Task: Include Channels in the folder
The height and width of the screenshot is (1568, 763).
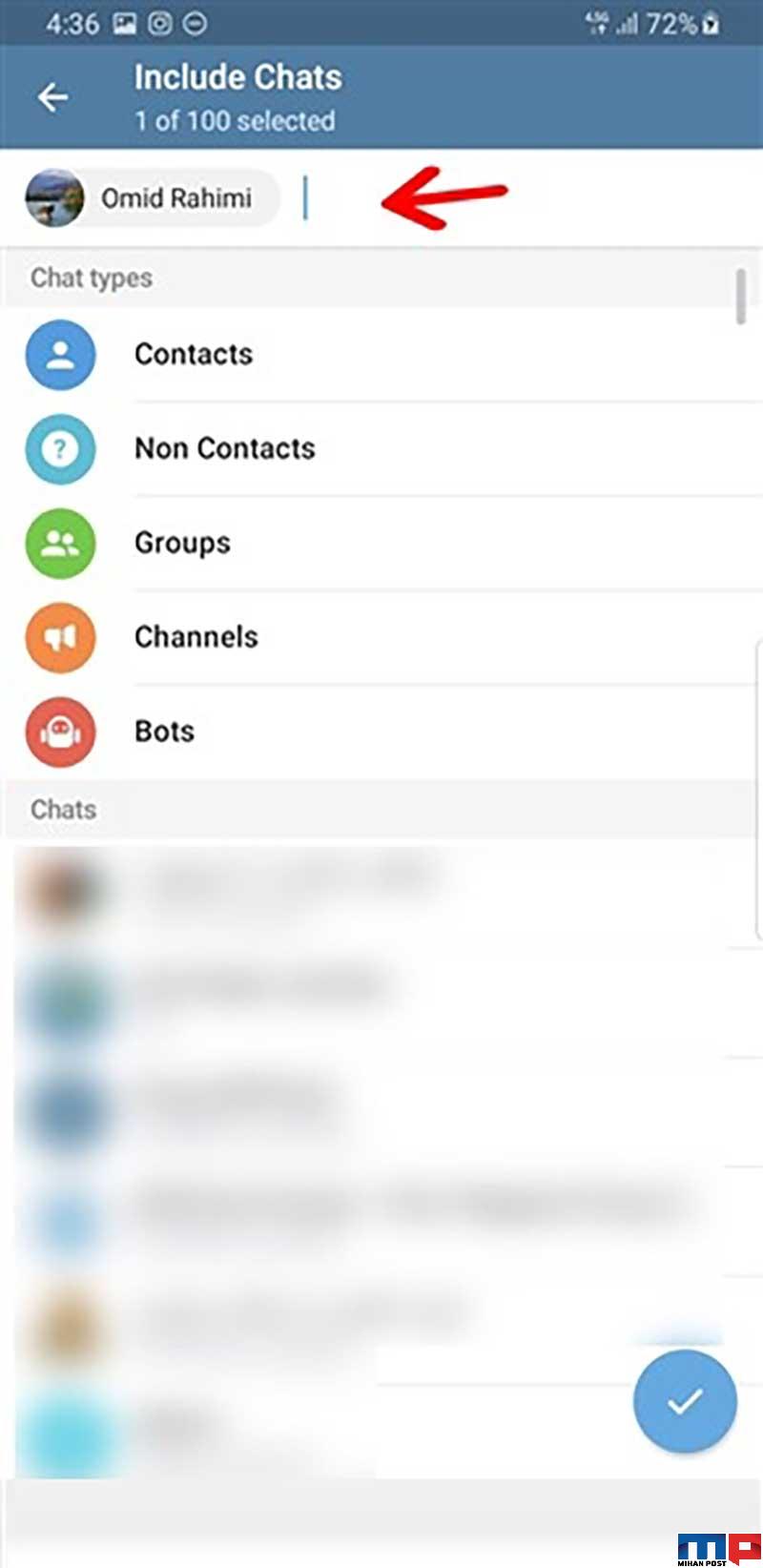Action: (381, 638)
